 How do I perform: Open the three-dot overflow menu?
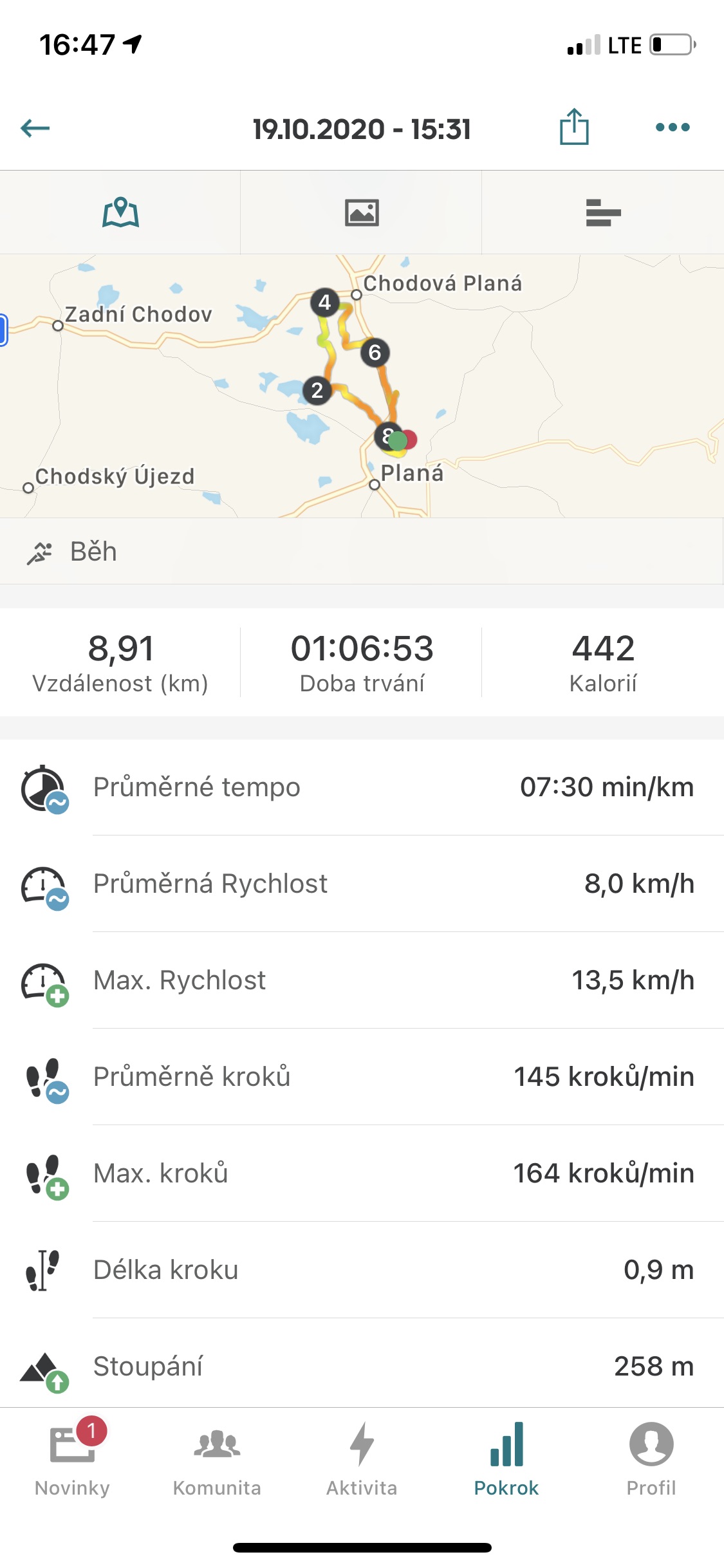point(673,127)
